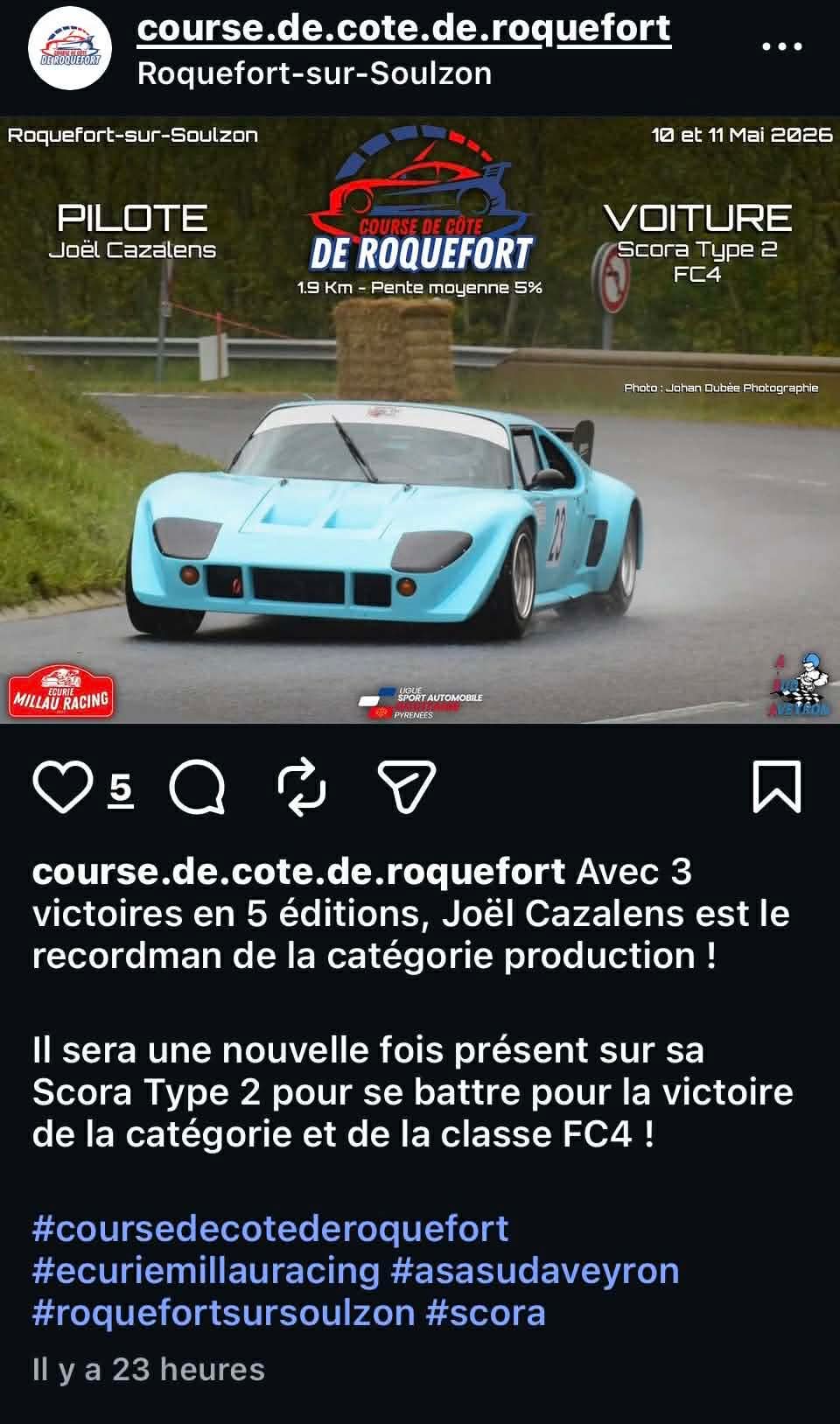The image size is (840, 1424).
Task: Open the post's three-dot overflow menu
Action: (x=781, y=47)
